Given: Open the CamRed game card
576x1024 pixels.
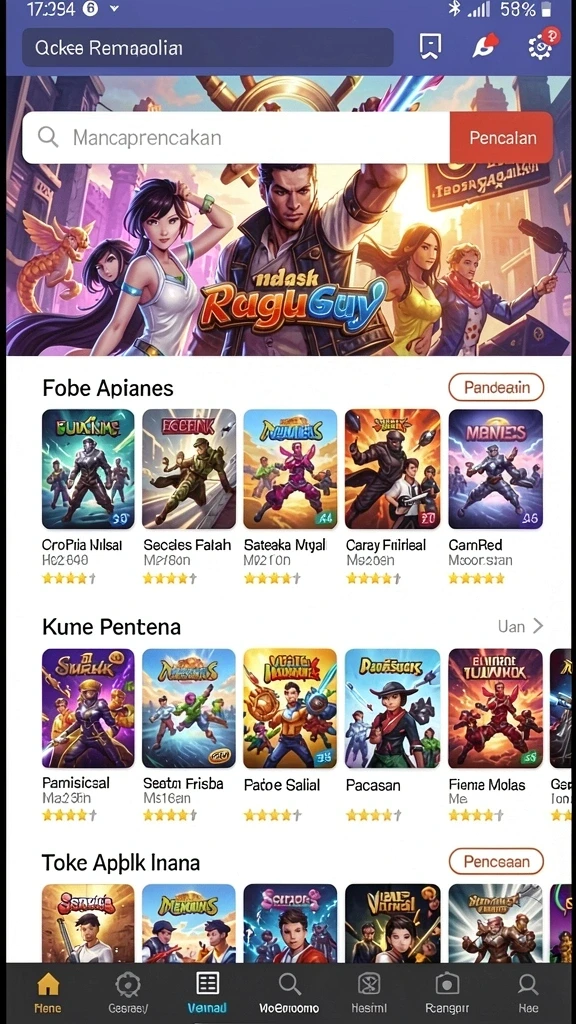Looking at the screenshot, I should [x=495, y=496].
